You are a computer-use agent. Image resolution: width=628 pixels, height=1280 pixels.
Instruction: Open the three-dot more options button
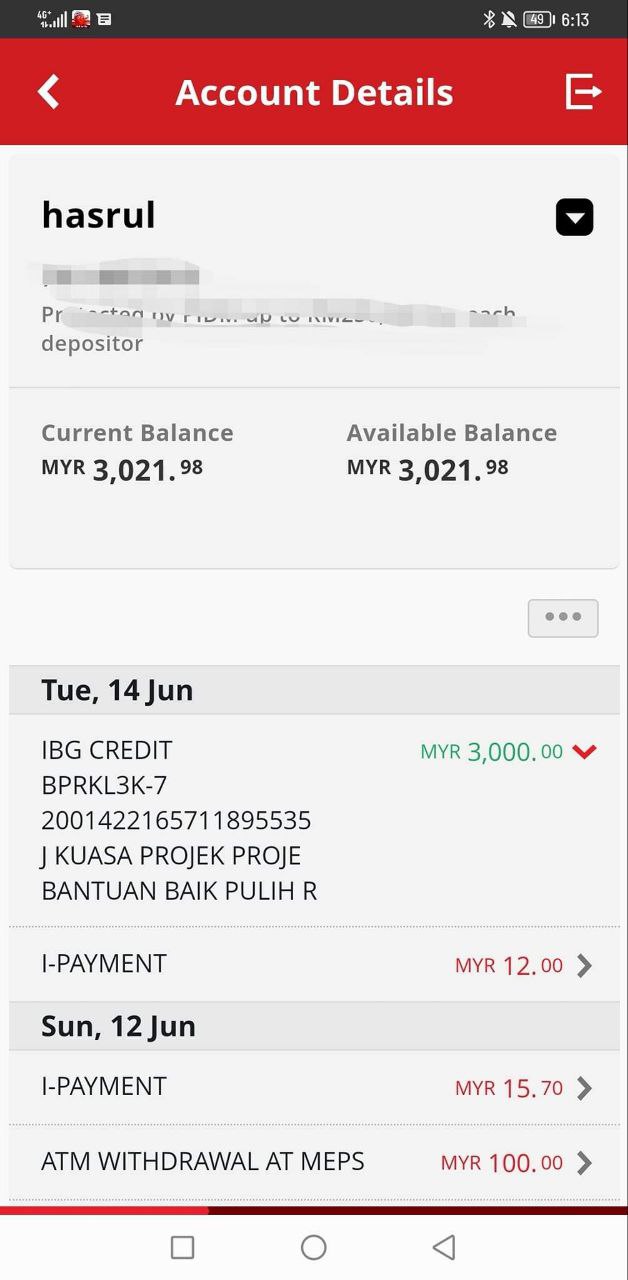click(563, 617)
